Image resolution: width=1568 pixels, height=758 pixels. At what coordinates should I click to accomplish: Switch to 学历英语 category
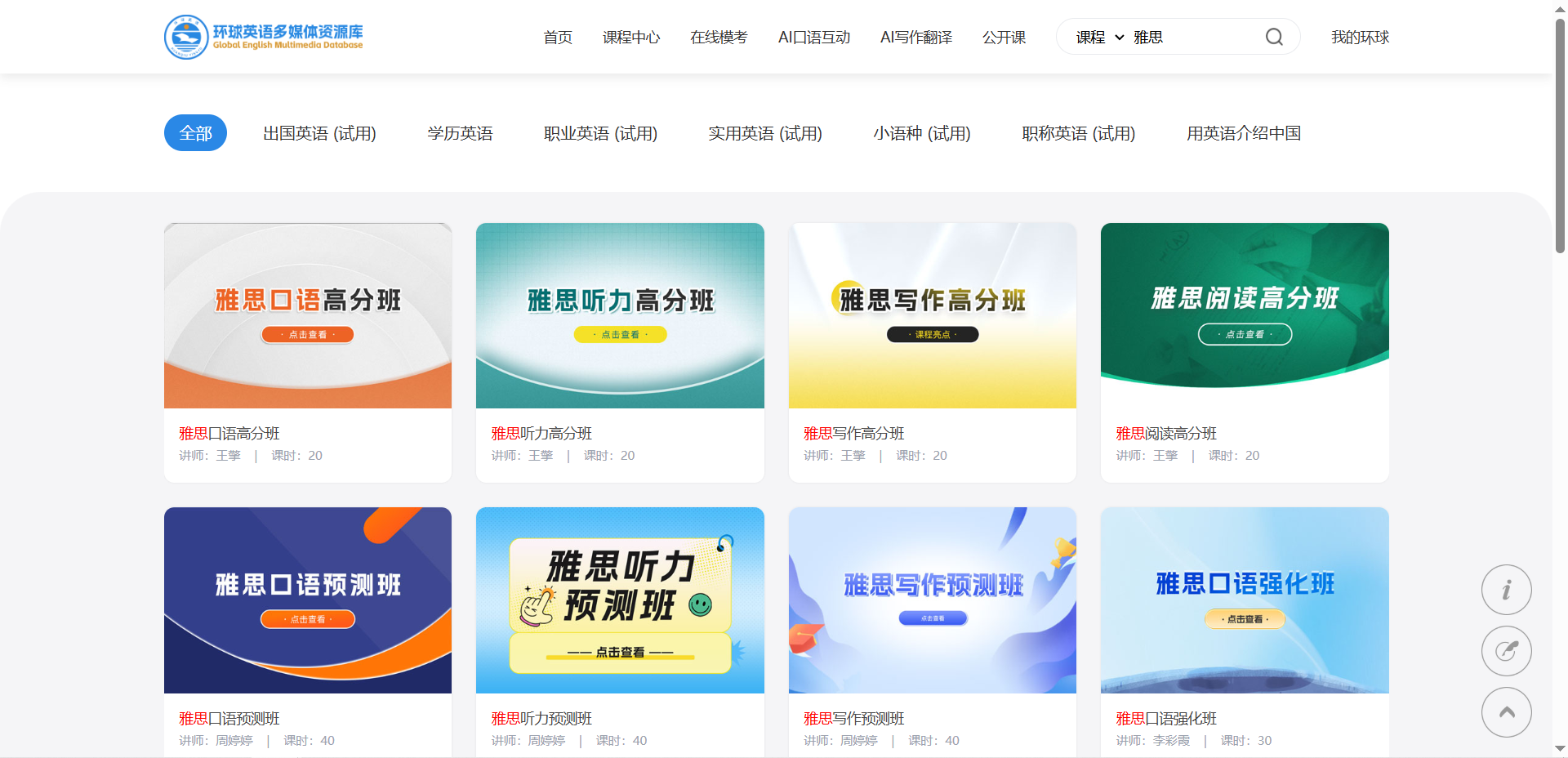click(460, 133)
